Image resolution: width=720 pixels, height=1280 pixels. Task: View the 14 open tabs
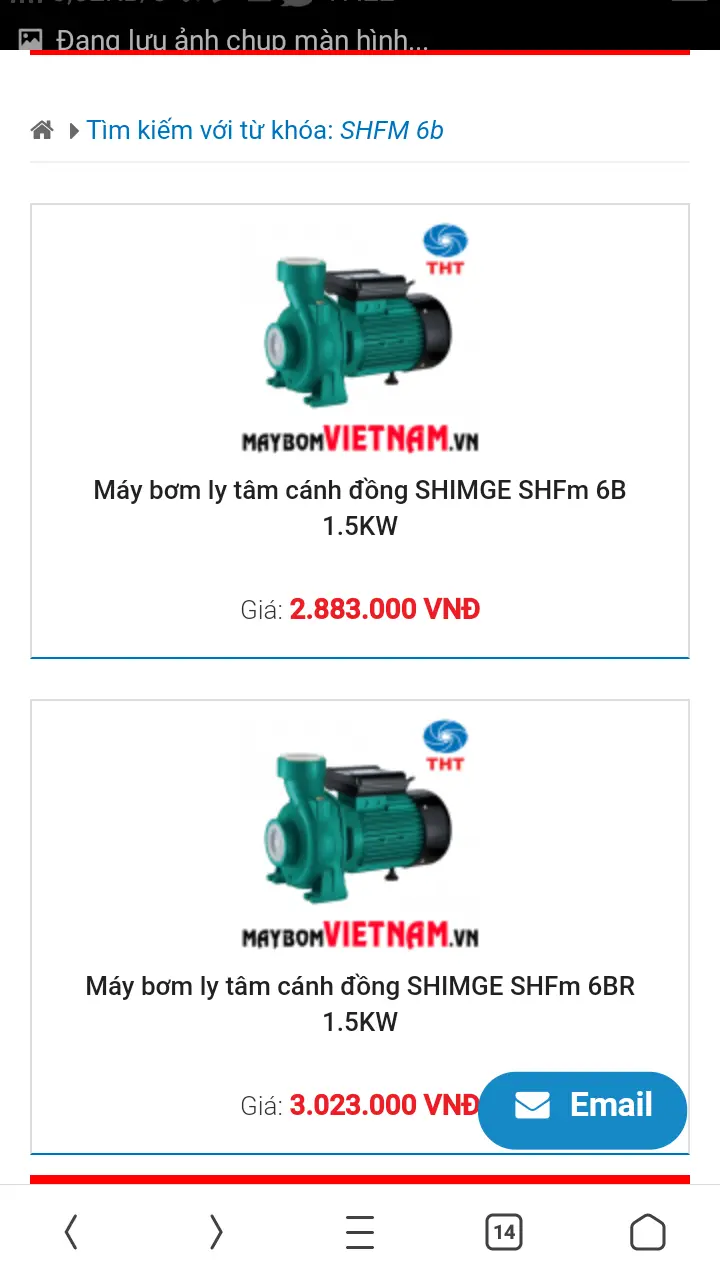click(x=504, y=1232)
